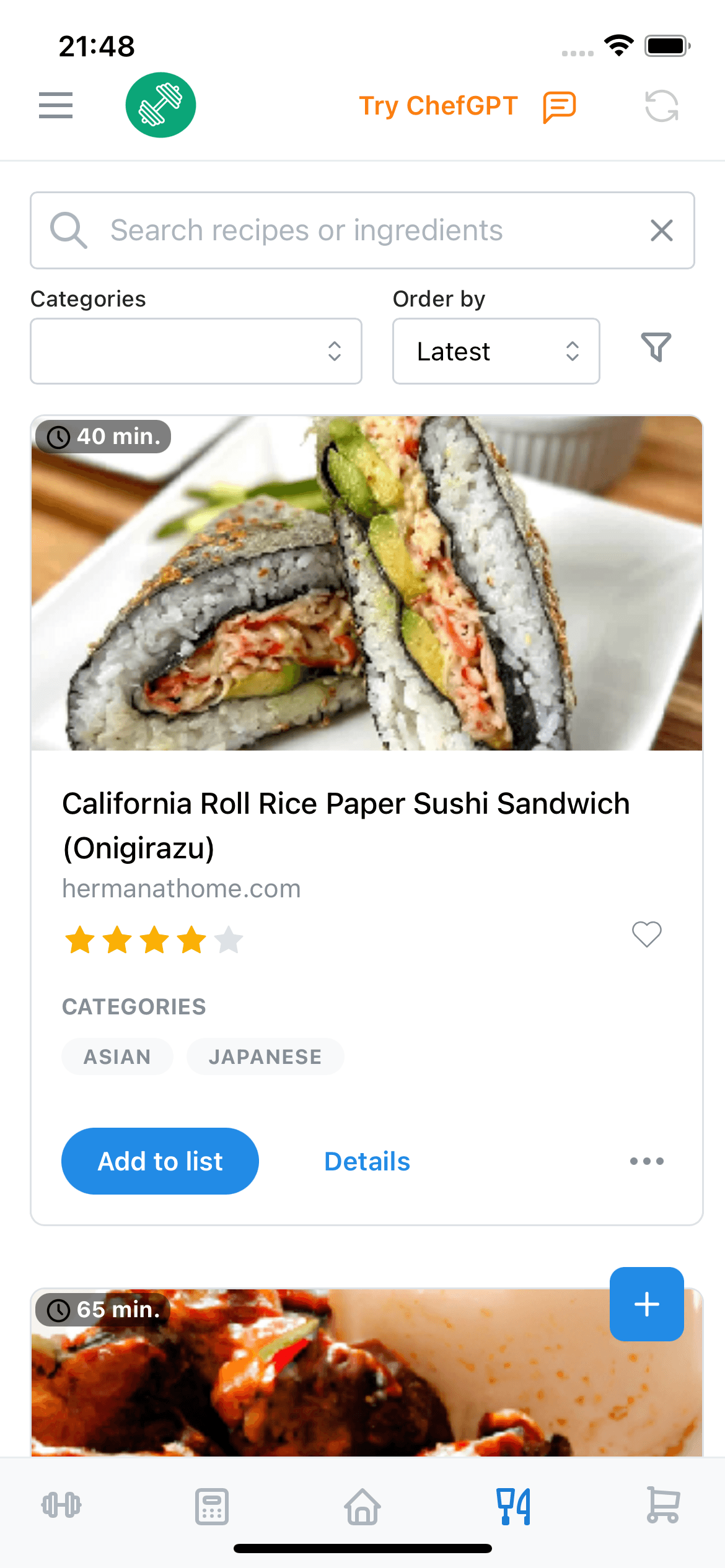
Task: Open the shopping cart tab
Action: (x=663, y=1505)
